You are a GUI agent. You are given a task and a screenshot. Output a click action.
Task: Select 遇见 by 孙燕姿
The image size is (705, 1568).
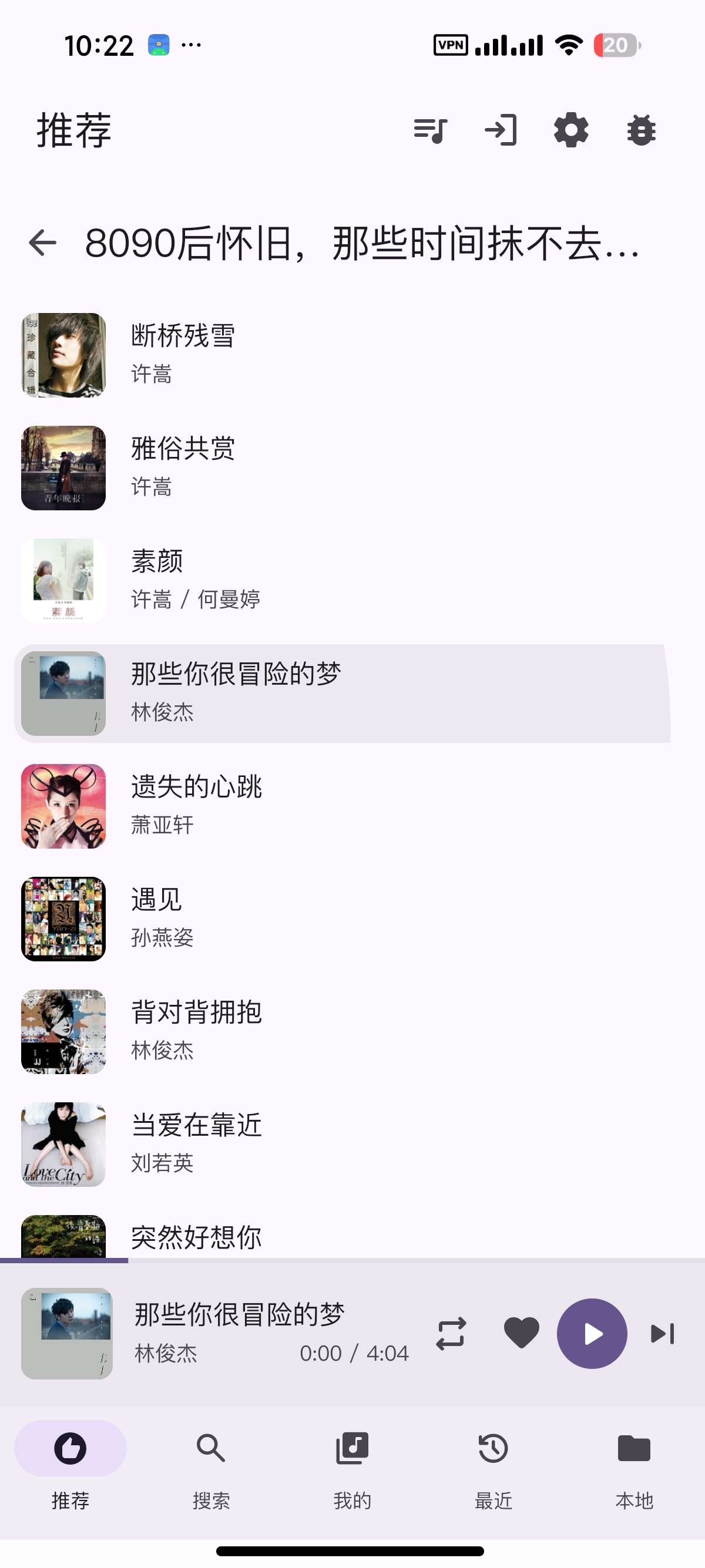pos(342,918)
